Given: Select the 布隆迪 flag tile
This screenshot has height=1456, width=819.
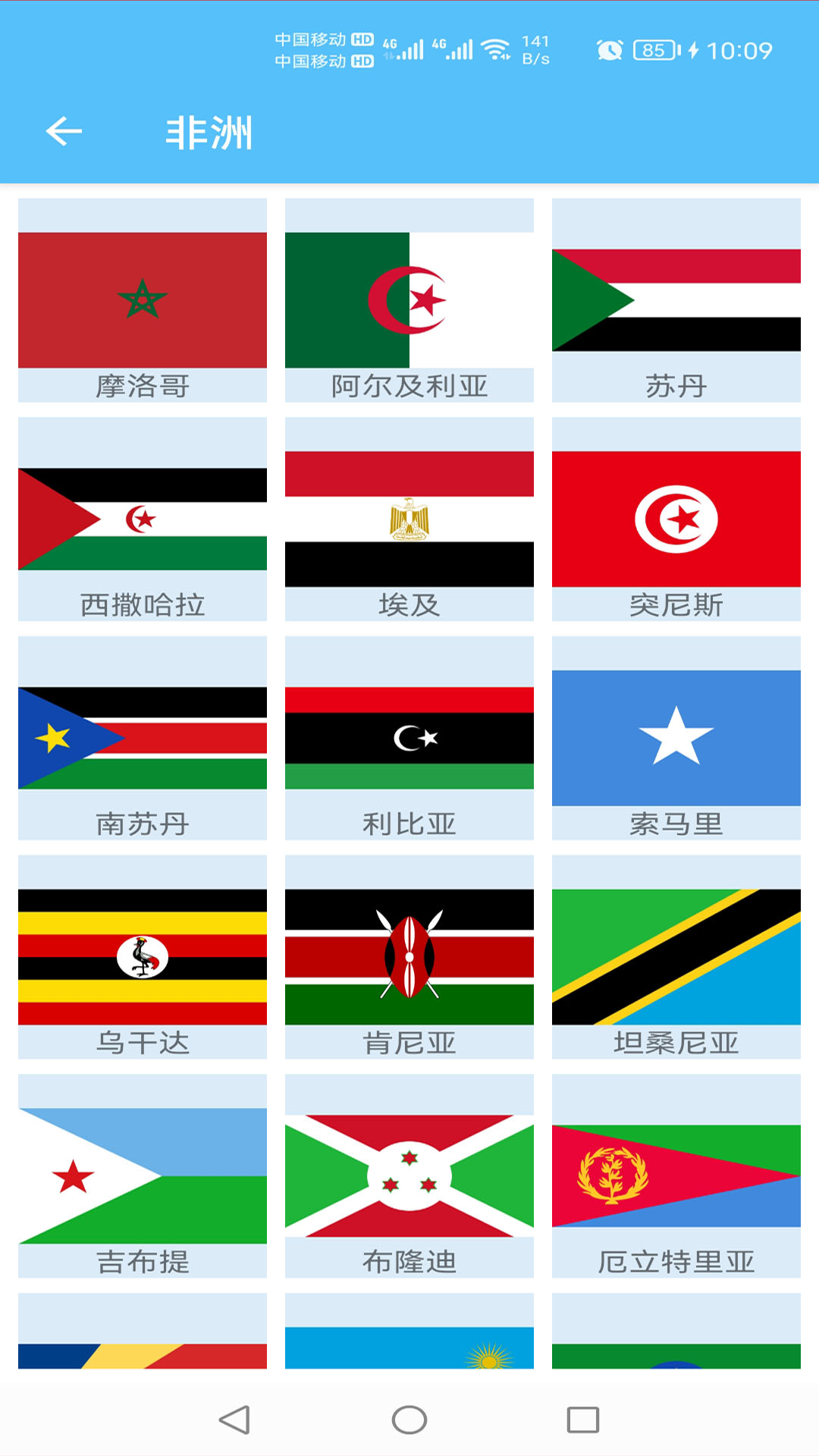Looking at the screenshot, I should (409, 1175).
